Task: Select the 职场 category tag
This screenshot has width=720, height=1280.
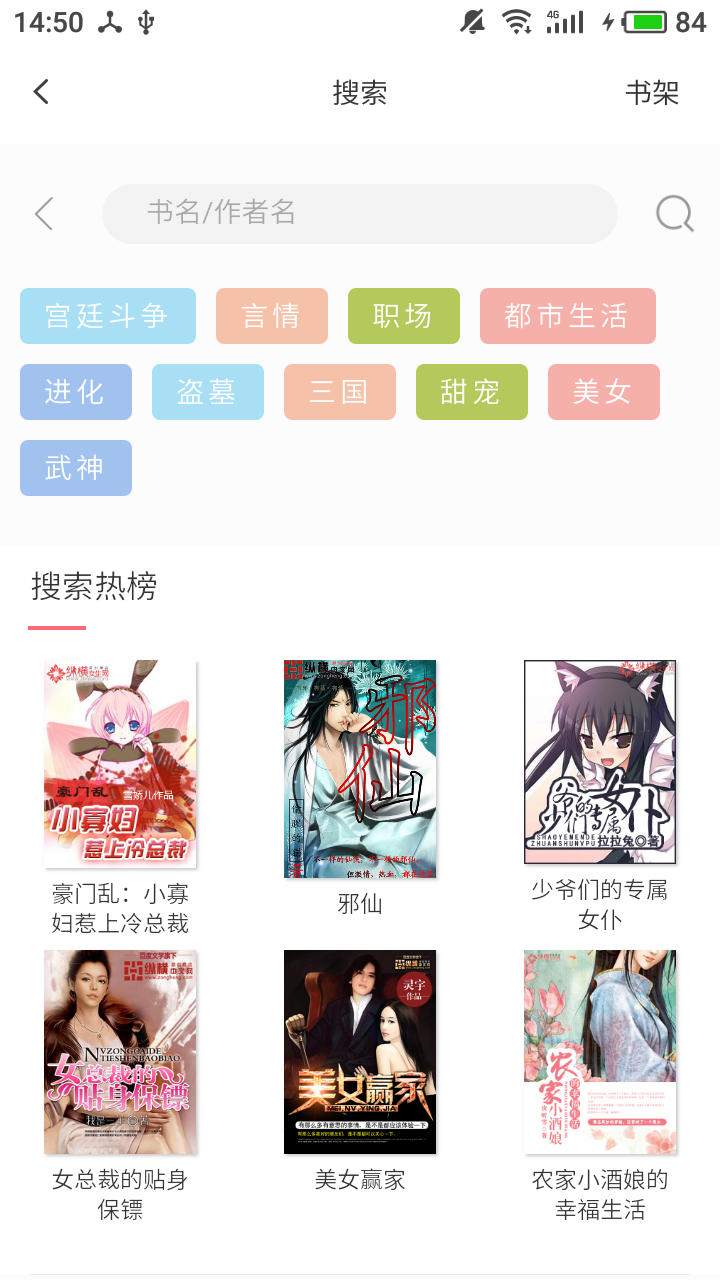Action: [x=404, y=315]
